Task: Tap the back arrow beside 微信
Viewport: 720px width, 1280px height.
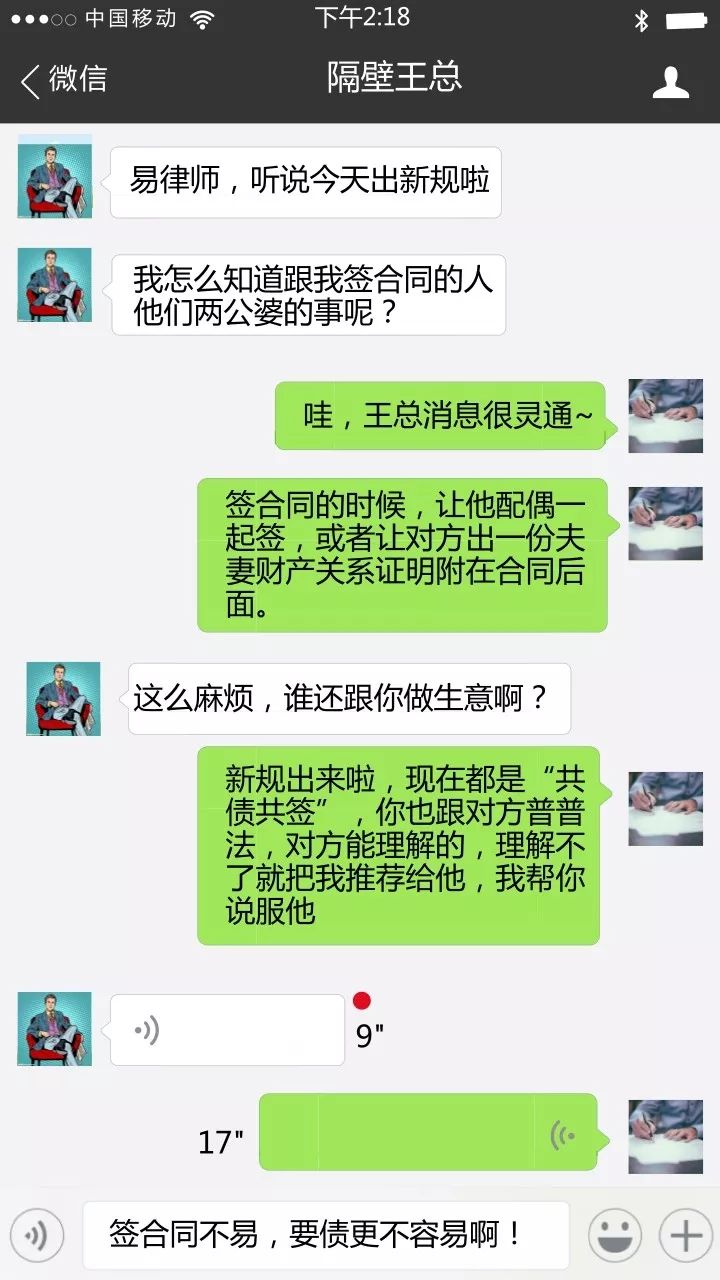Action: coord(28,79)
